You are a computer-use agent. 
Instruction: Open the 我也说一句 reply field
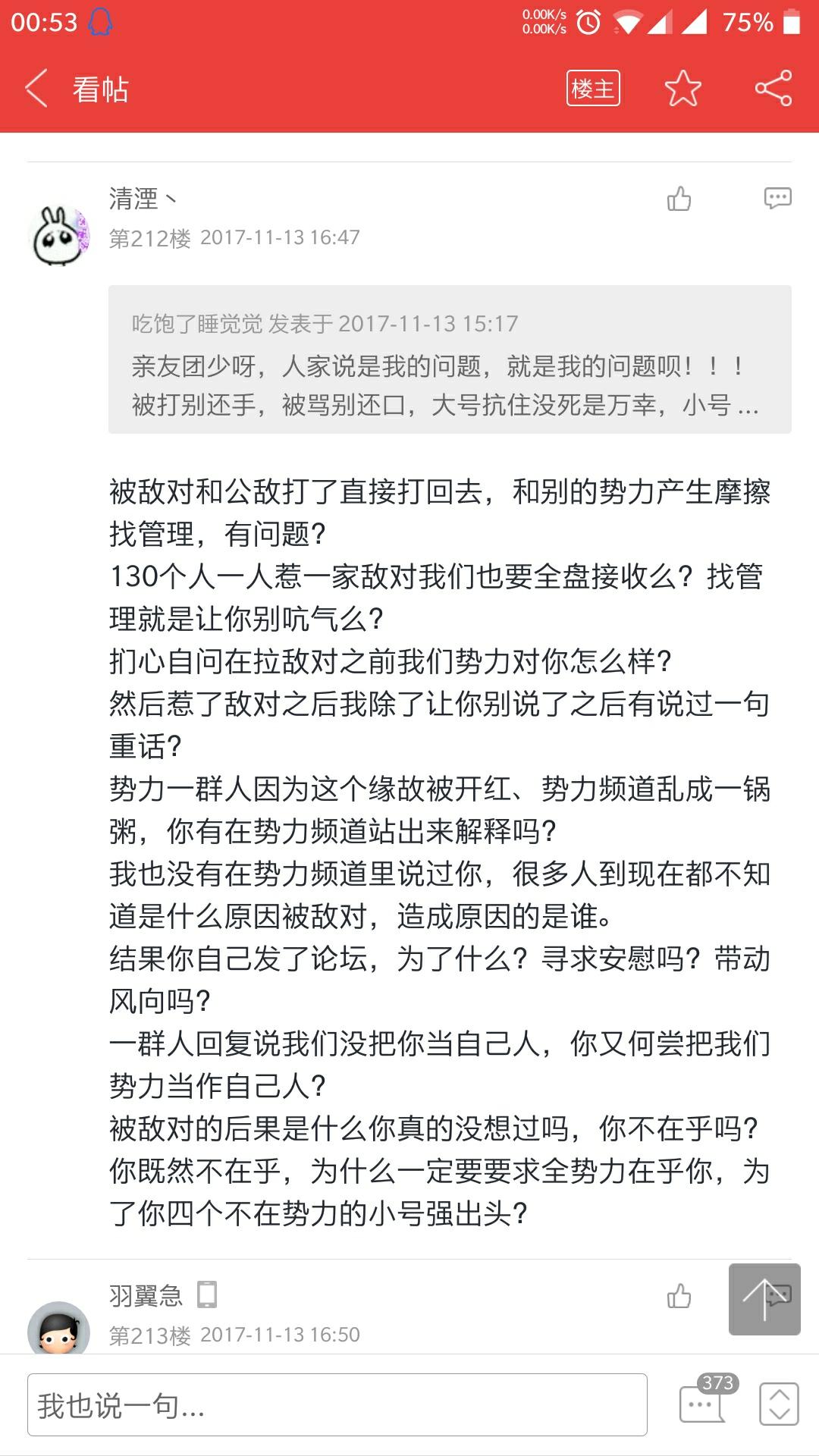[x=337, y=1404]
